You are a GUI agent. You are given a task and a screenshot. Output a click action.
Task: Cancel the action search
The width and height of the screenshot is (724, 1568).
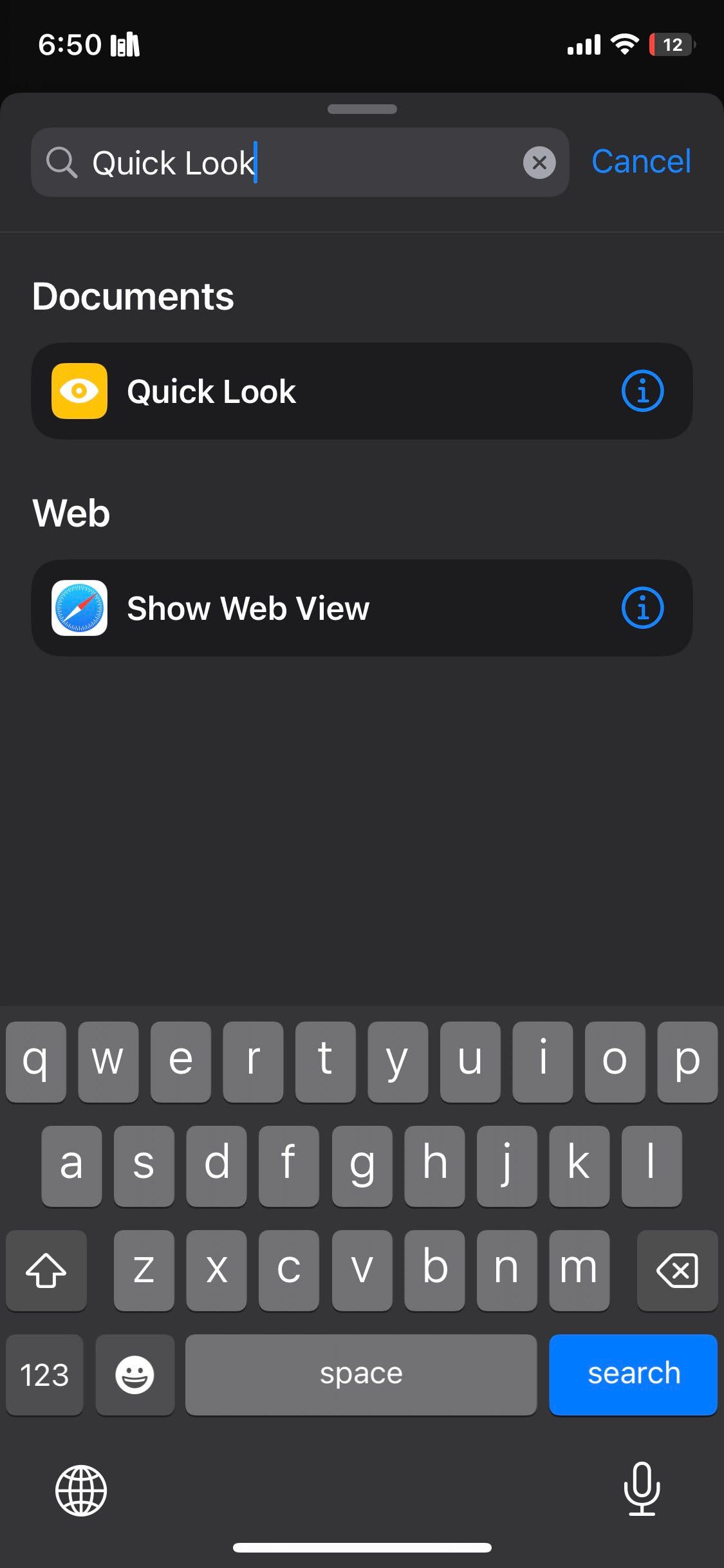pyautogui.click(x=641, y=162)
